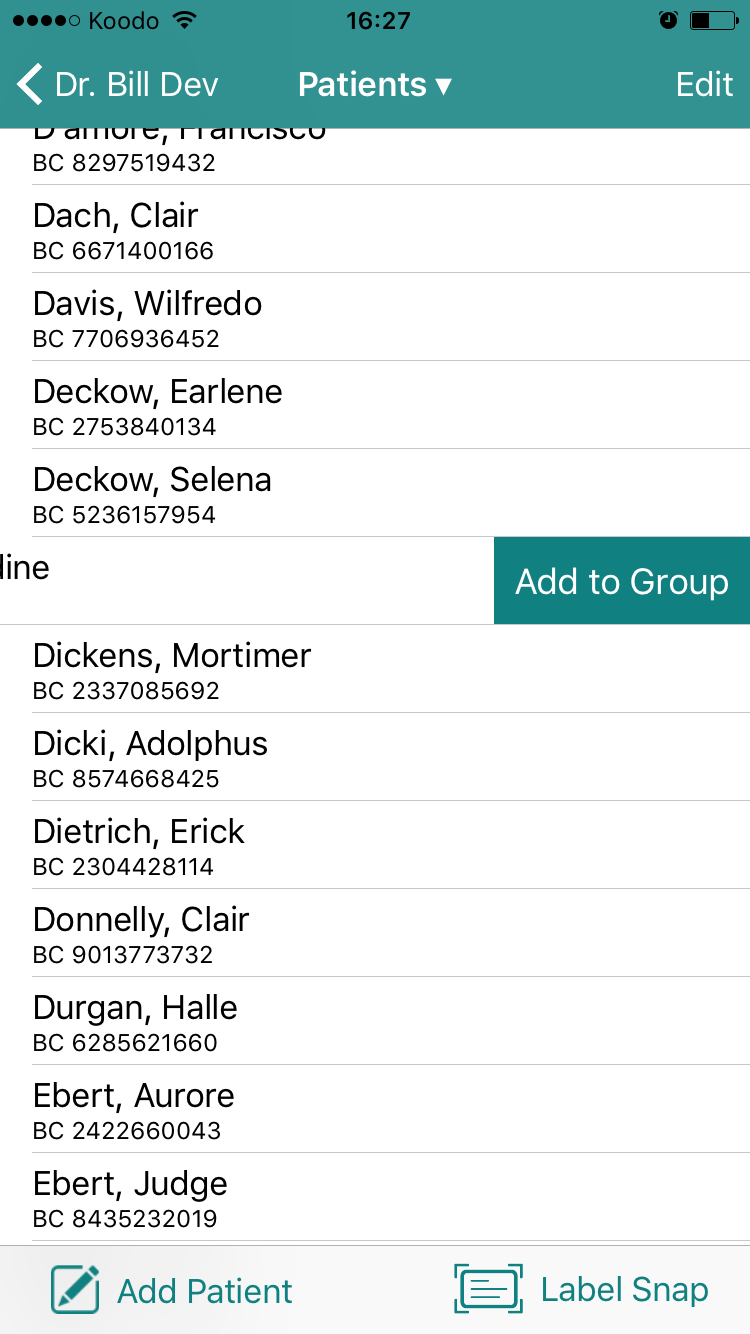Select Ebert, Judge

click(x=375, y=1197)
